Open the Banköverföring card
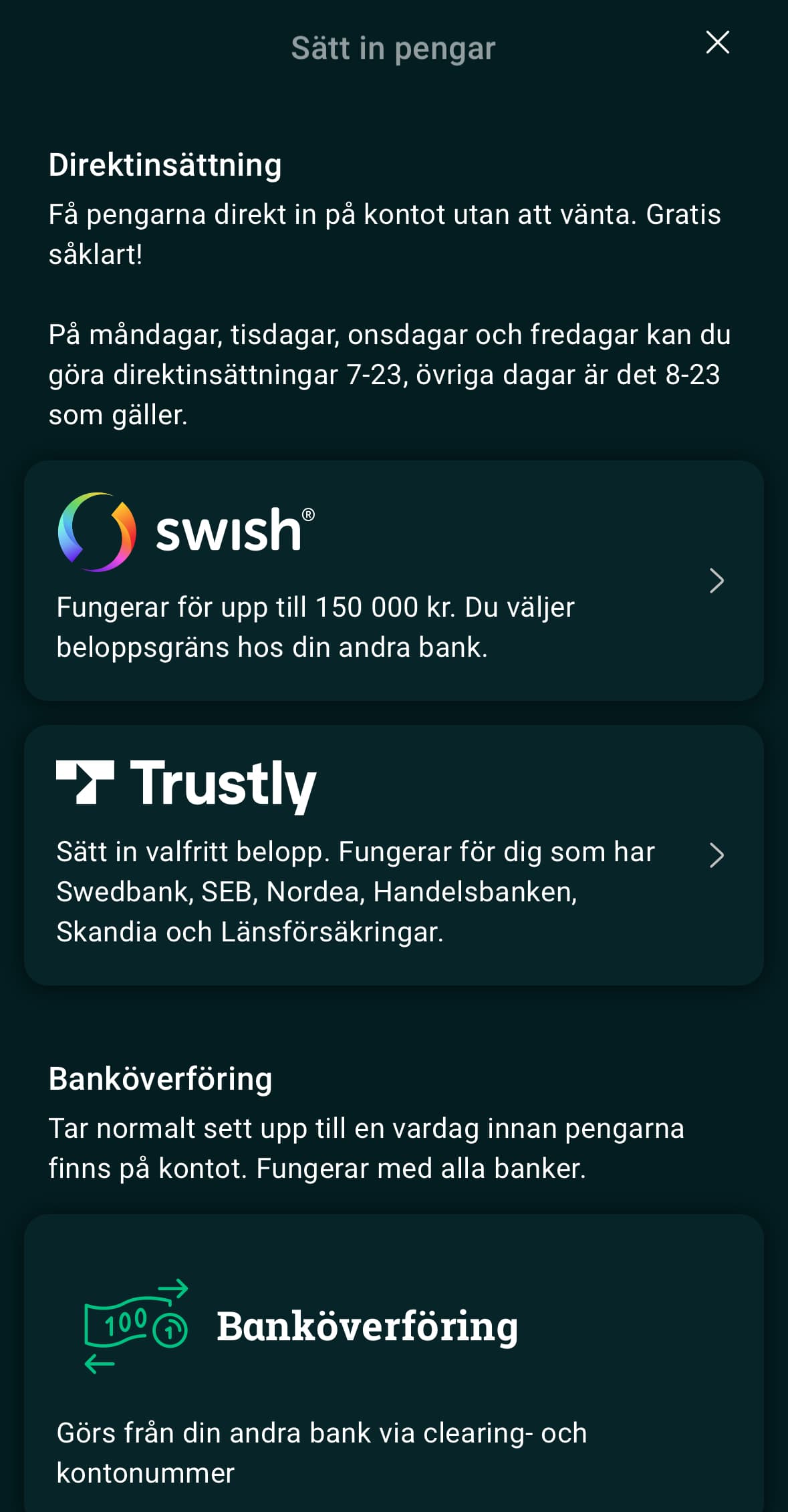Screen dimensions: 788x1512 393,1363
